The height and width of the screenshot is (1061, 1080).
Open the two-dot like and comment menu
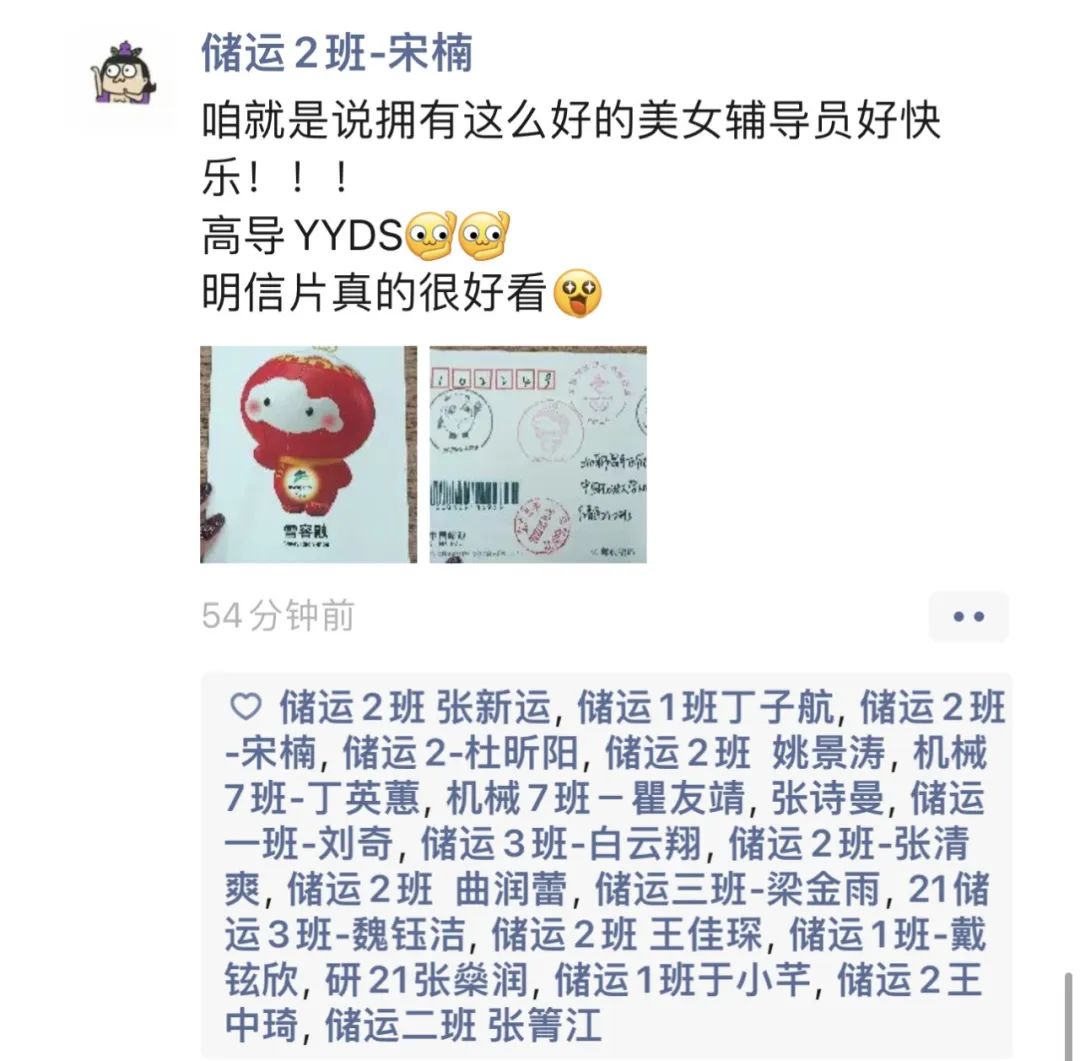pos(968,617)
